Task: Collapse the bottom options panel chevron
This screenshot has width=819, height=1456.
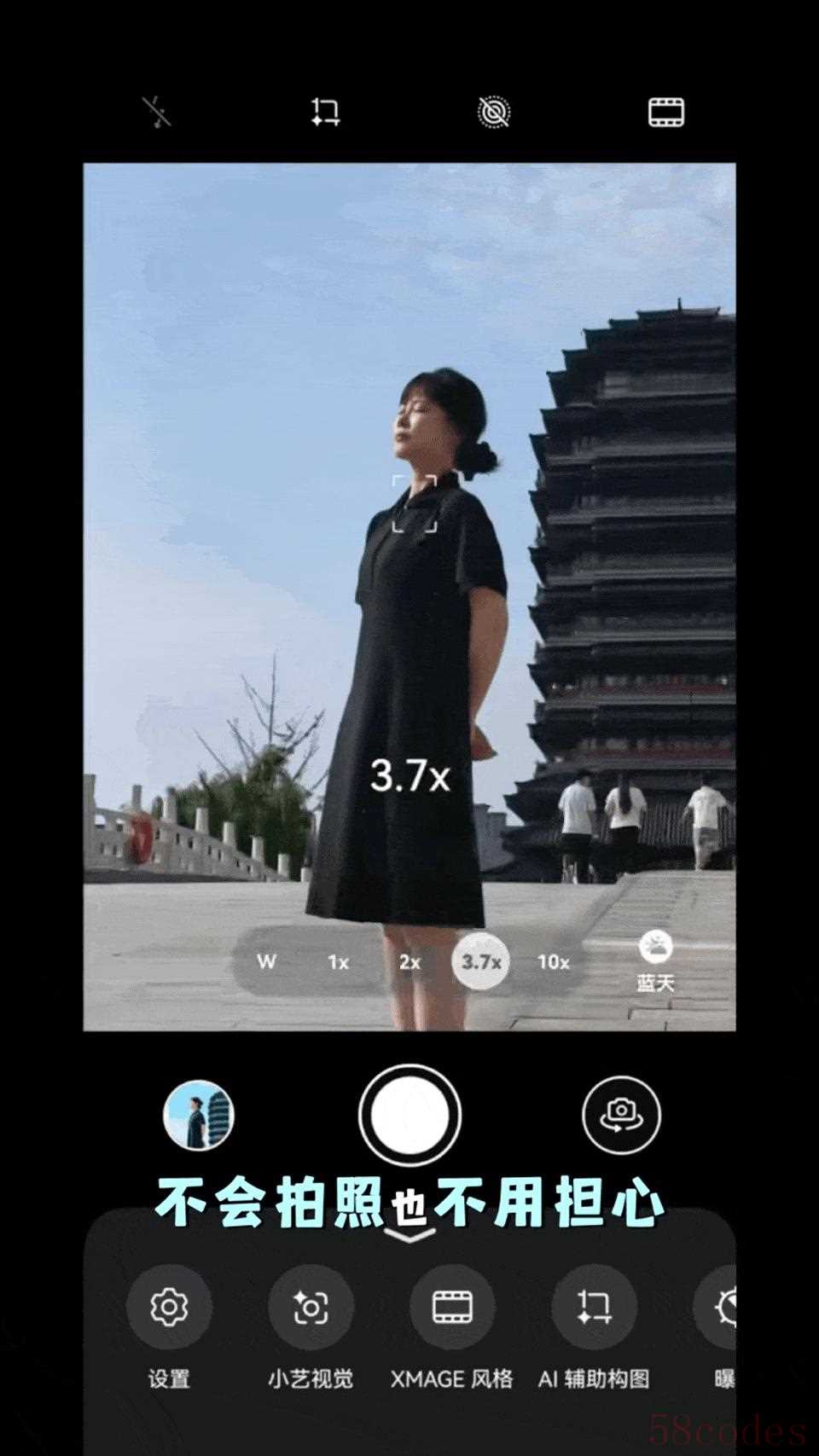Action: click(x=409, y=1235)
